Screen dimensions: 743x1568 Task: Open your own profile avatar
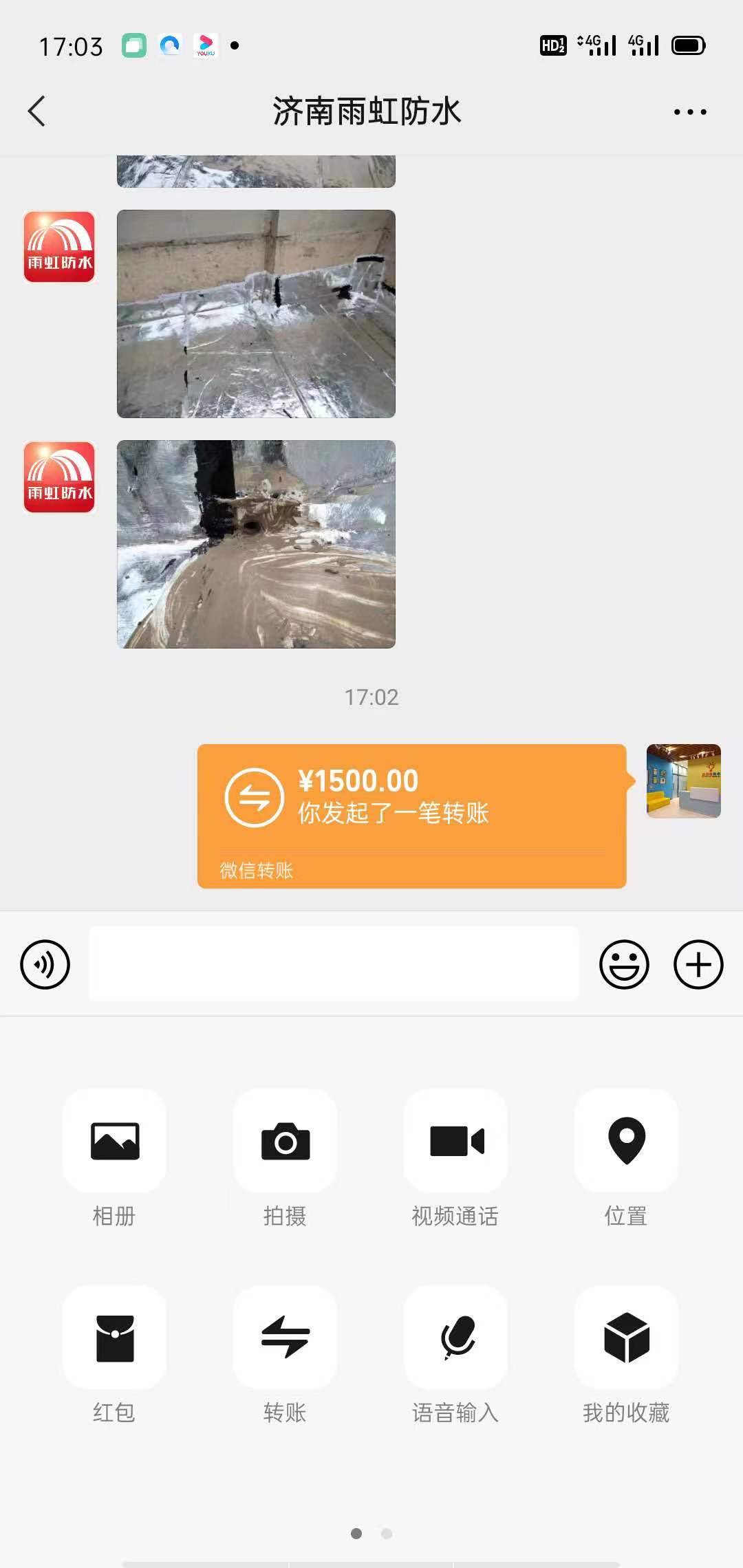tap(683, 781)
